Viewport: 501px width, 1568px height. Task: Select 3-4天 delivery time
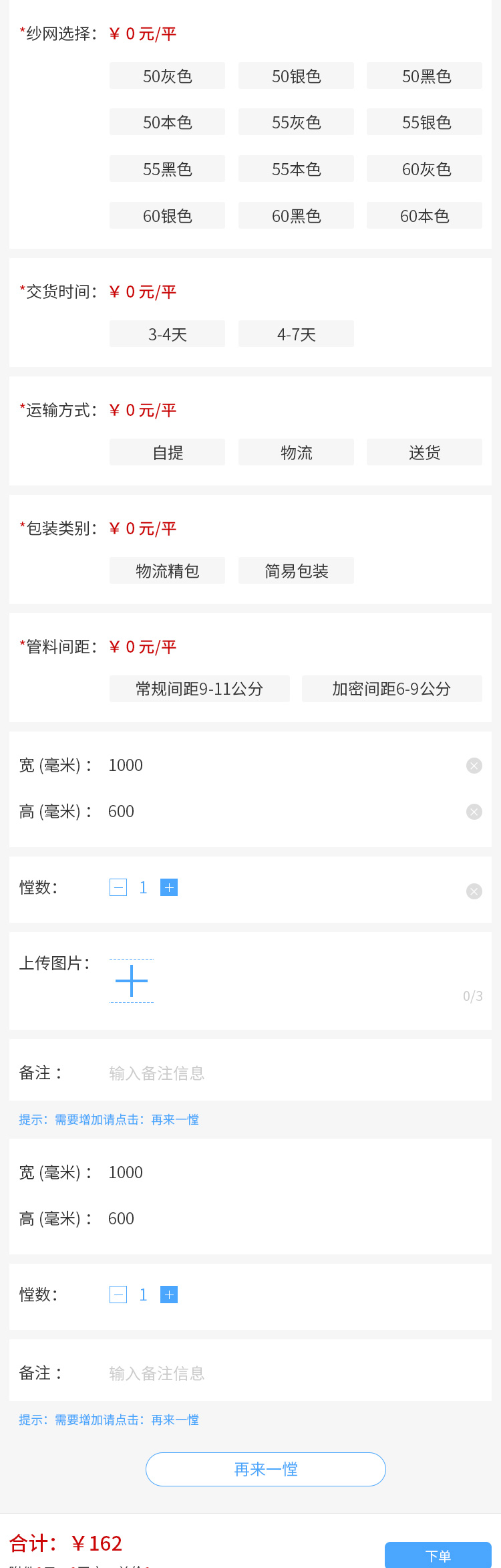coord(167,334)
